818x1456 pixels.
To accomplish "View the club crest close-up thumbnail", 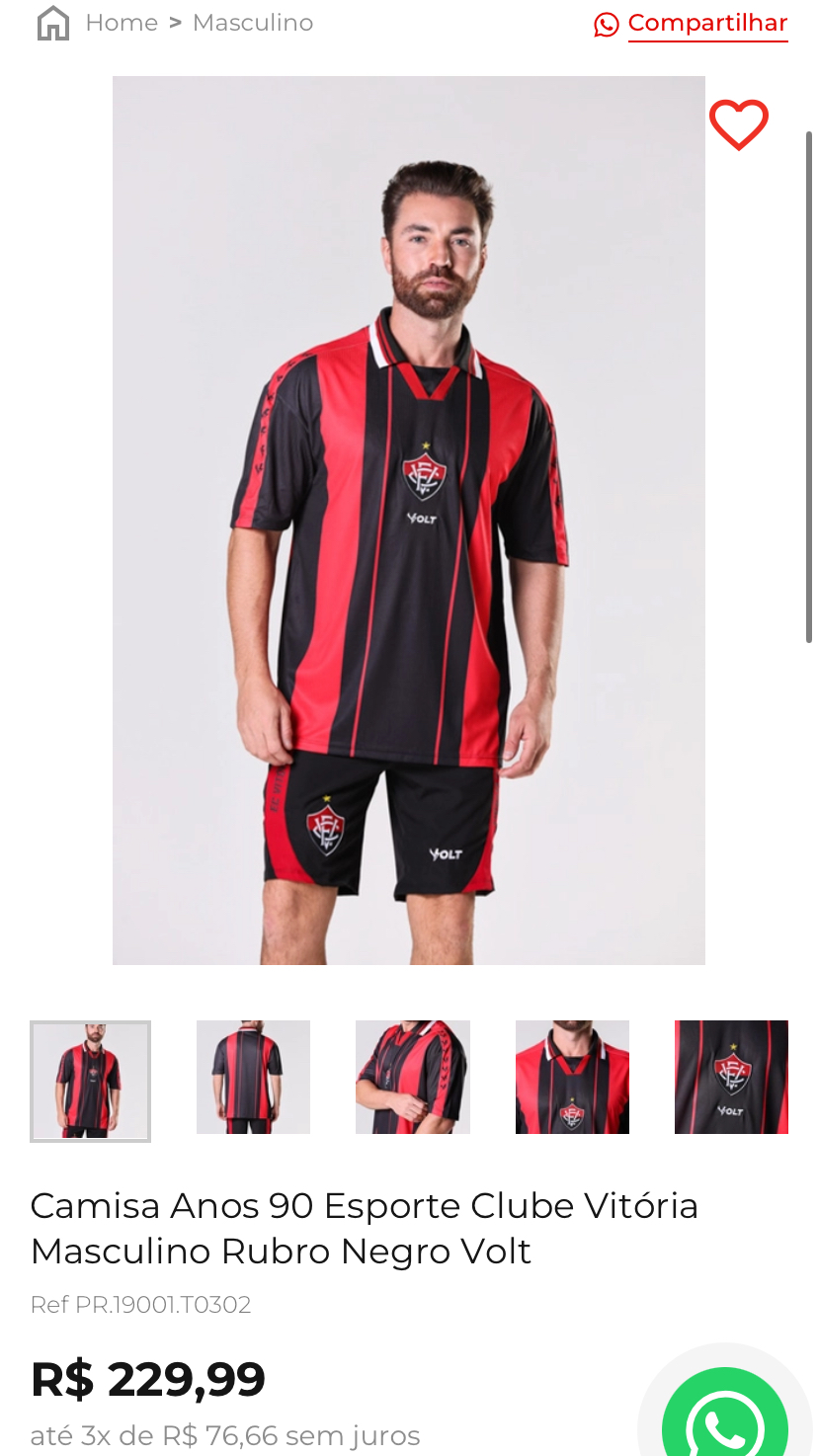I will coord(731,1077).
